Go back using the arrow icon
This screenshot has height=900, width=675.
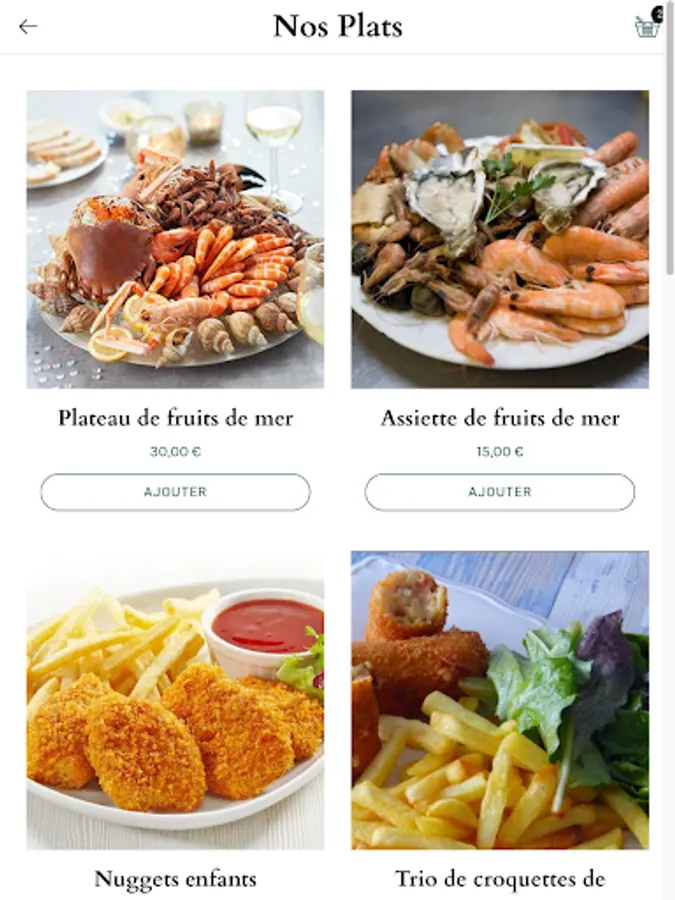point(28,27)
